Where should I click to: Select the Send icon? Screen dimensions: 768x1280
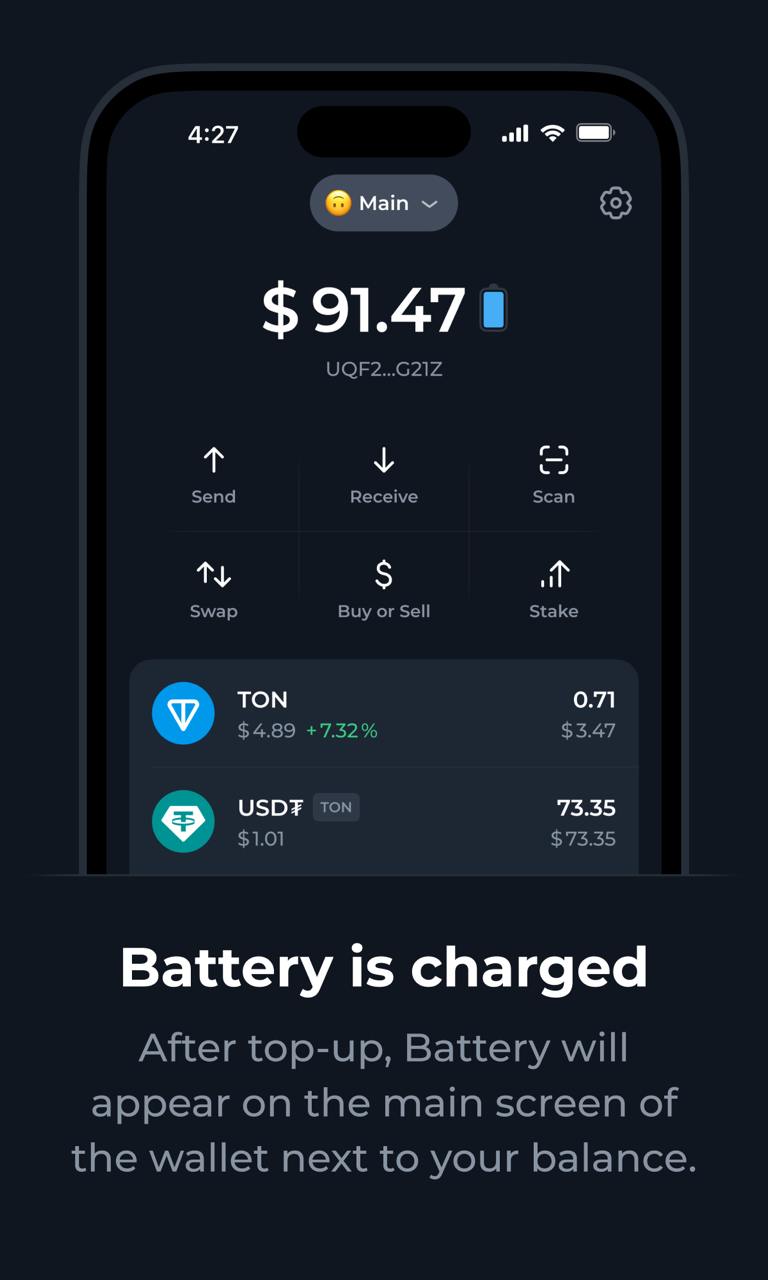213,460
